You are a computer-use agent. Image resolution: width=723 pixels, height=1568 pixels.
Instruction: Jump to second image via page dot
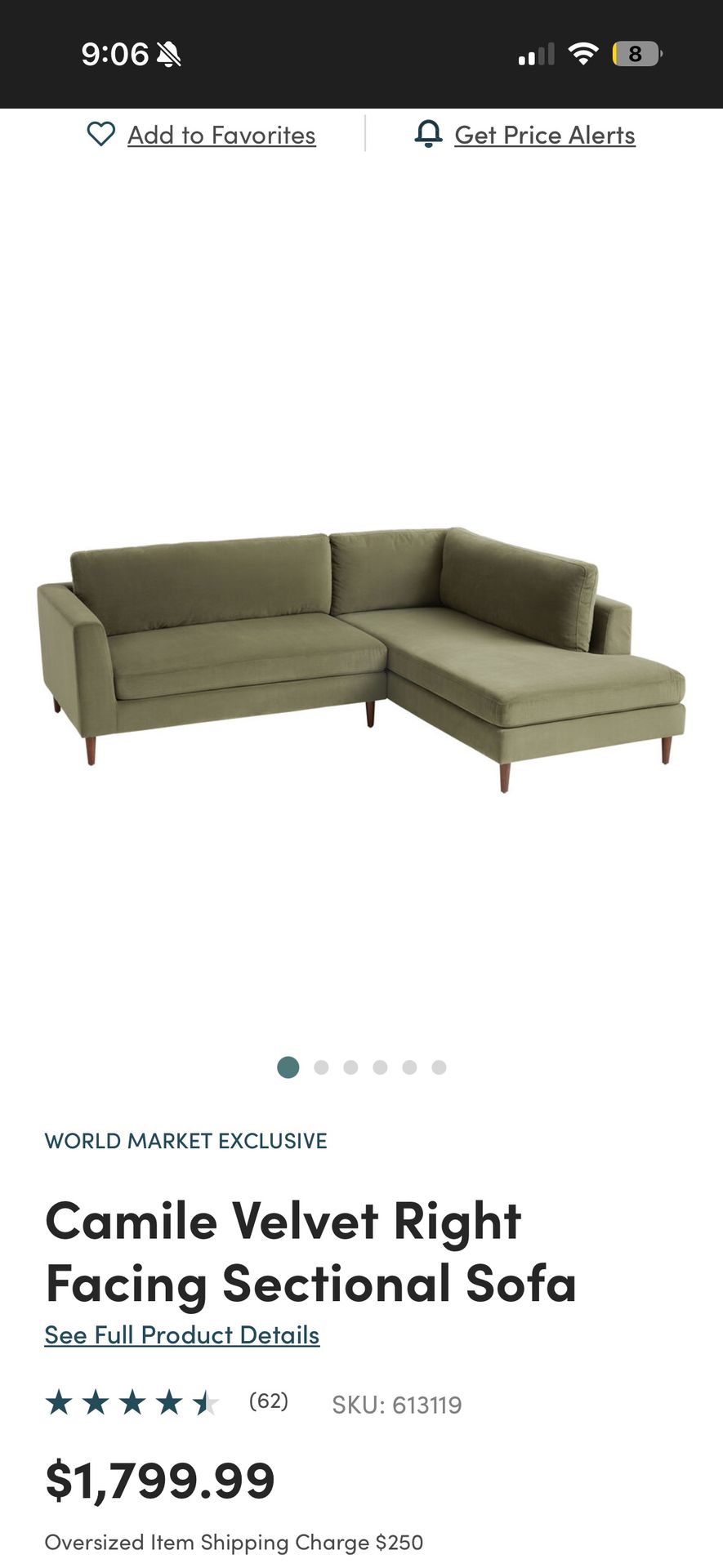(321, 1067)
